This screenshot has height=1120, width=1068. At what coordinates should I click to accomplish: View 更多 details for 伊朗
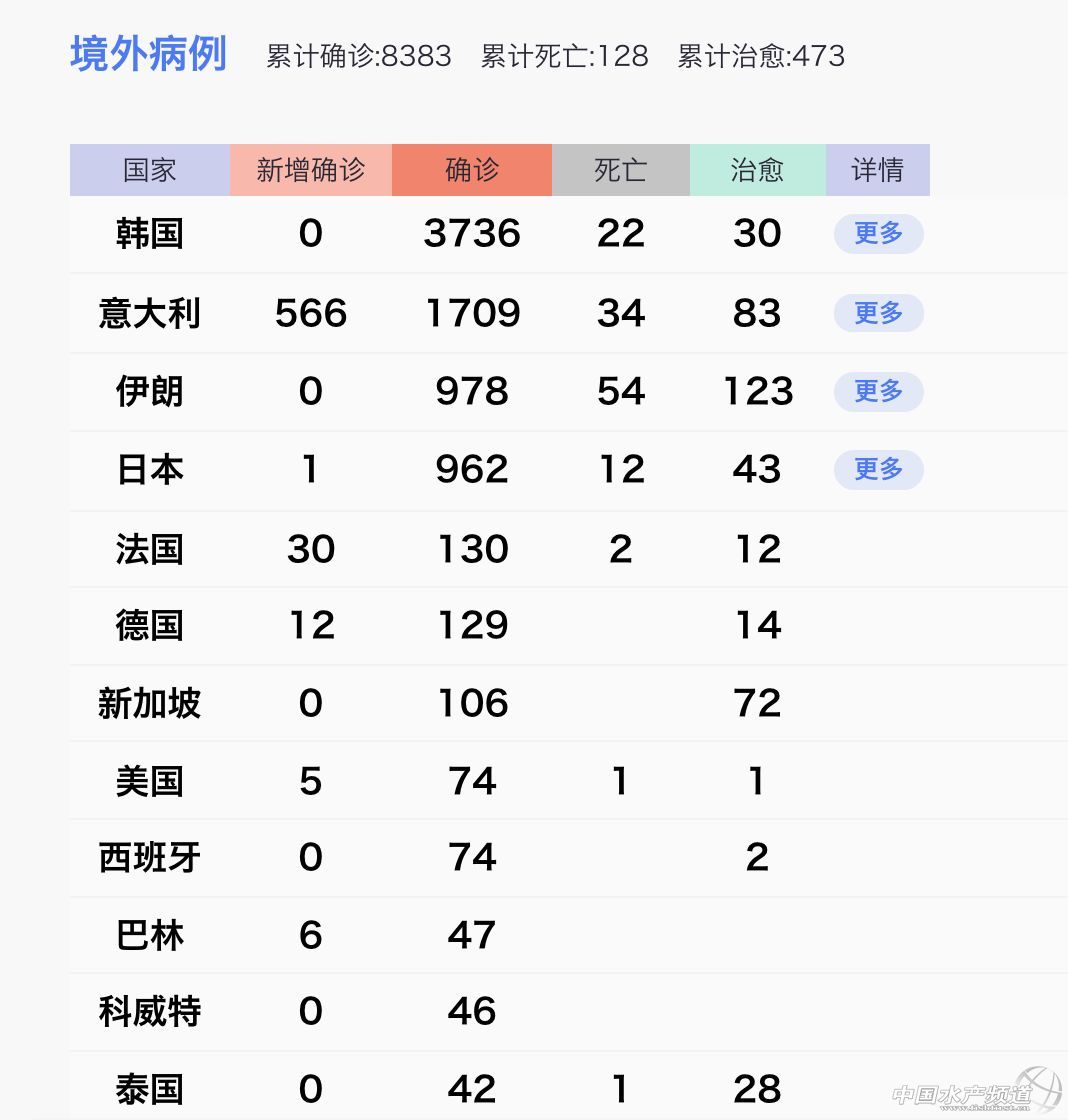878,391
